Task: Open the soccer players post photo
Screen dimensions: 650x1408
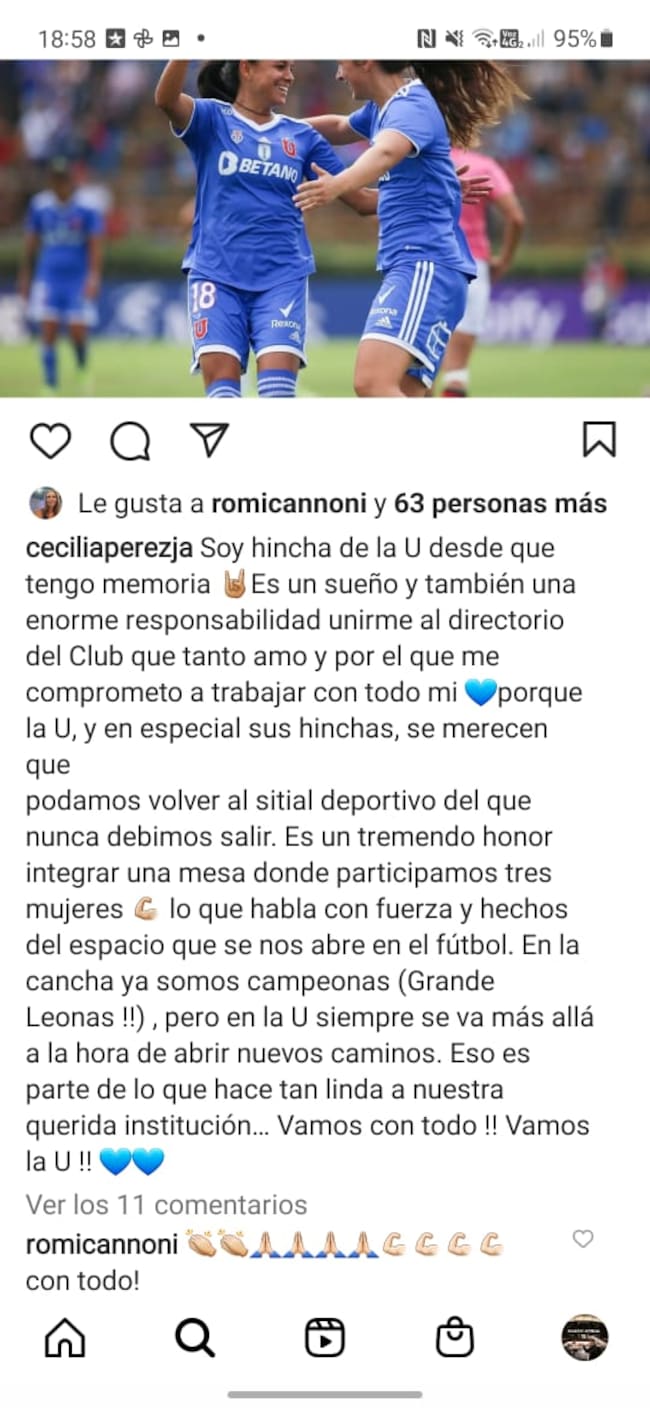Action: click(325, 228)
